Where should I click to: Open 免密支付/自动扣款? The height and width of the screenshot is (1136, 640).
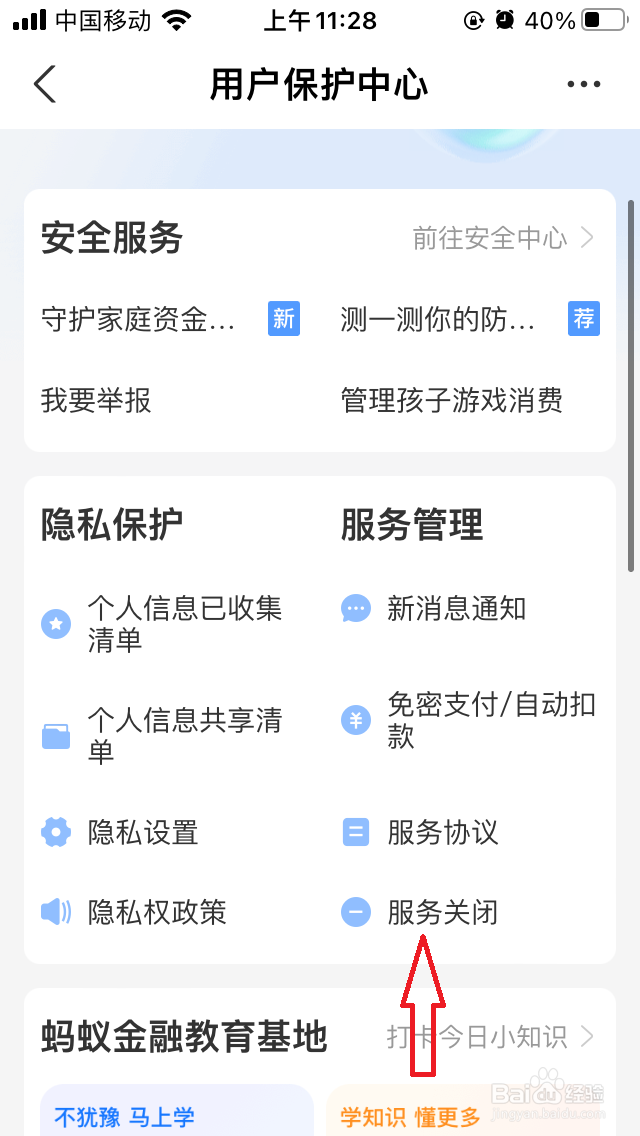click(470, 720)
